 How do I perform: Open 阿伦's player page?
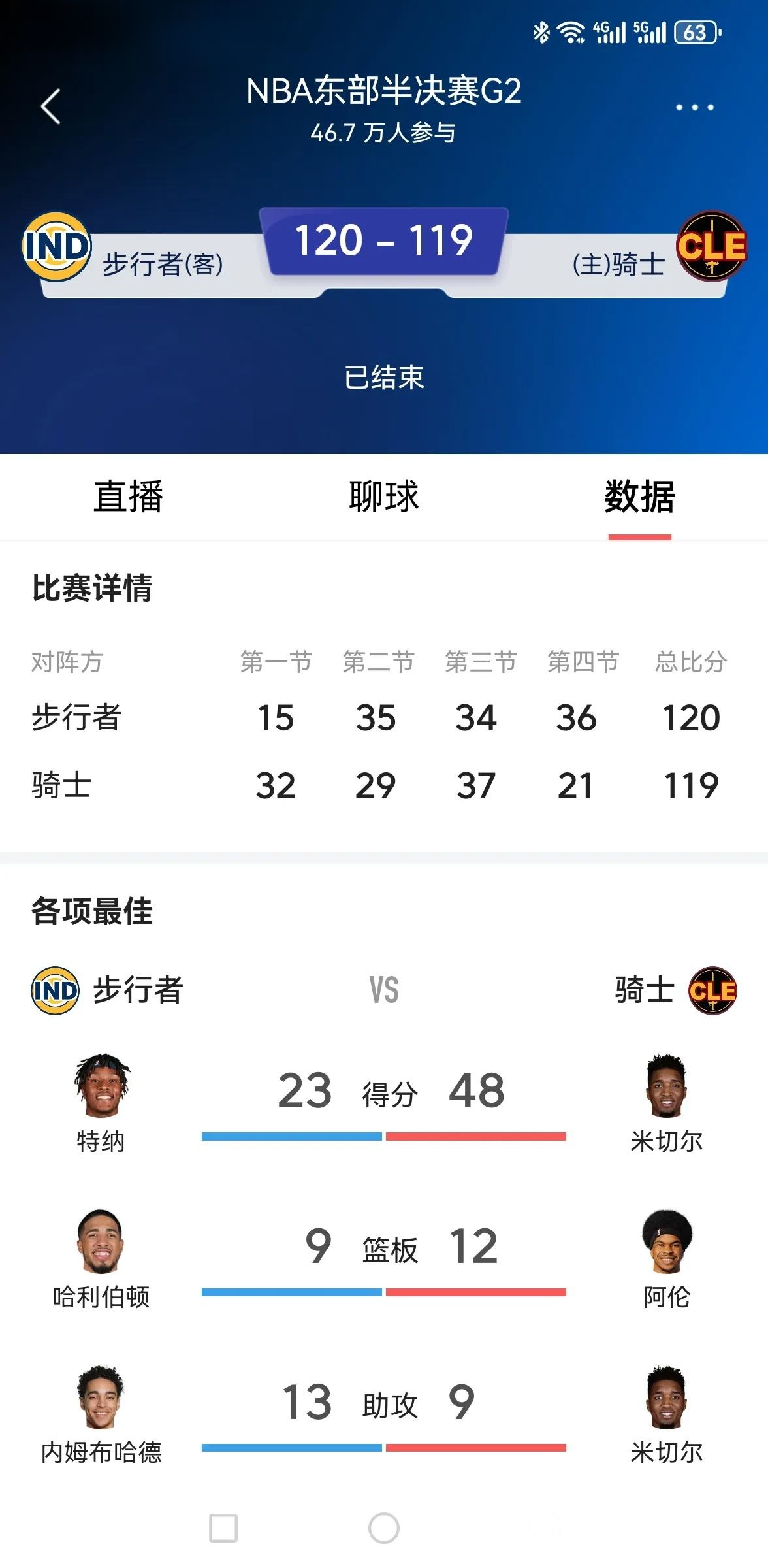(x=666, y=1241)
